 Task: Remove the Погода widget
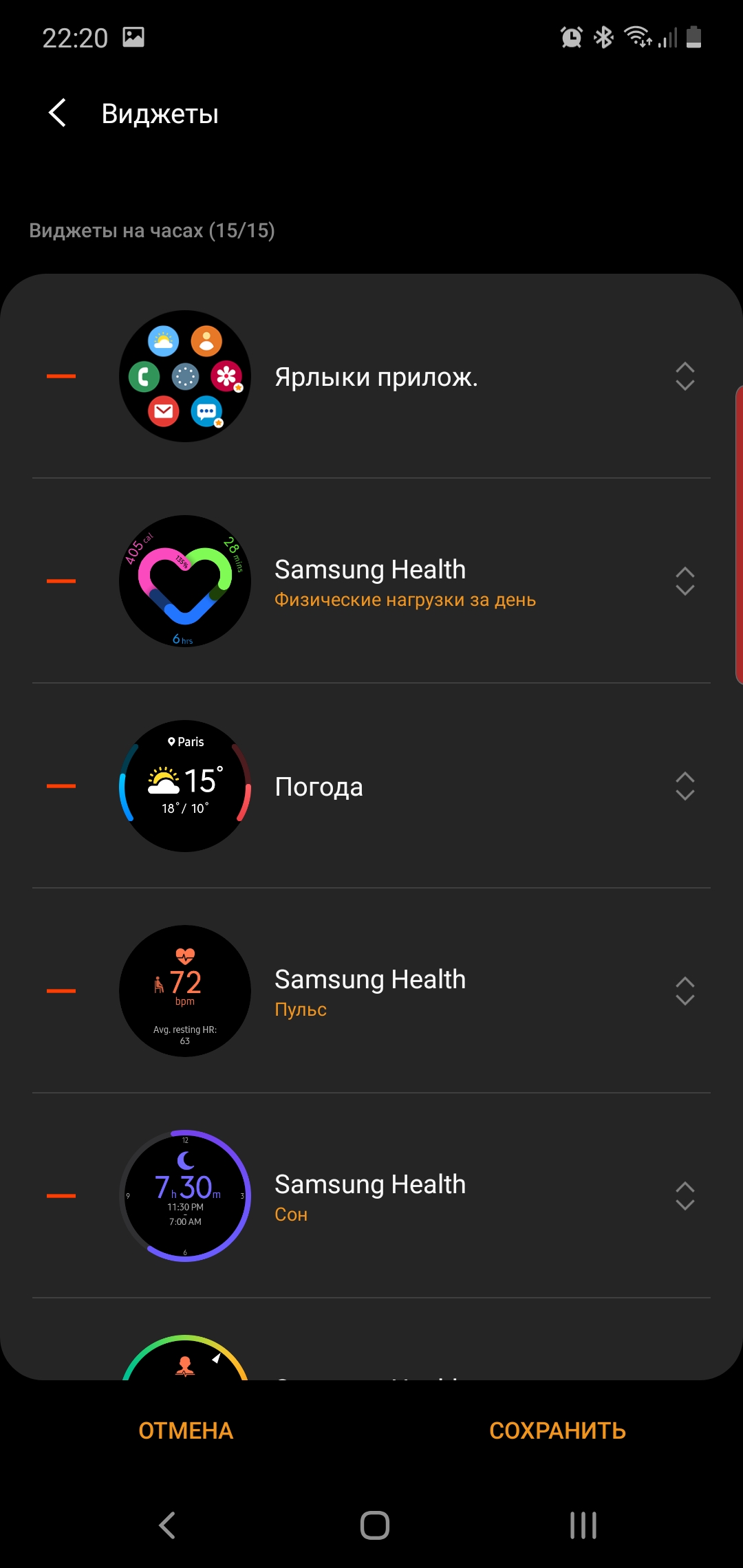point(61,786)
